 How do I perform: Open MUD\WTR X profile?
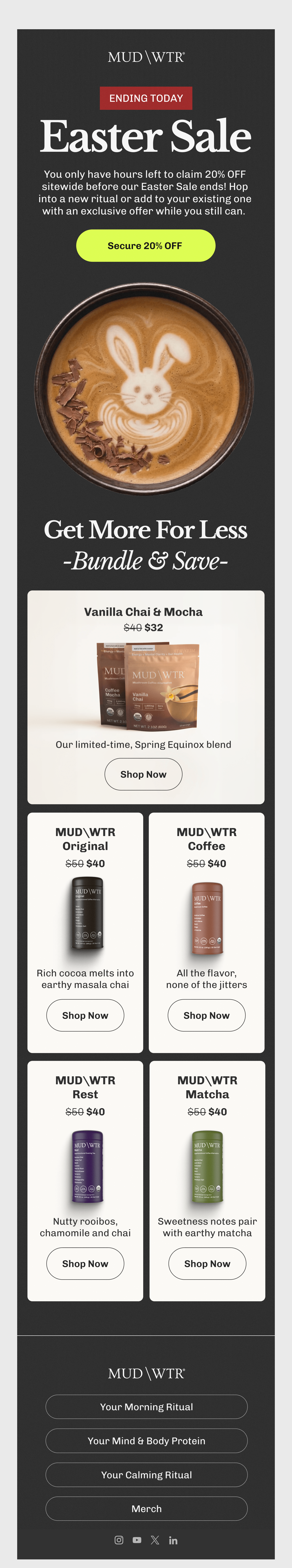click(x=155, y=1540)
